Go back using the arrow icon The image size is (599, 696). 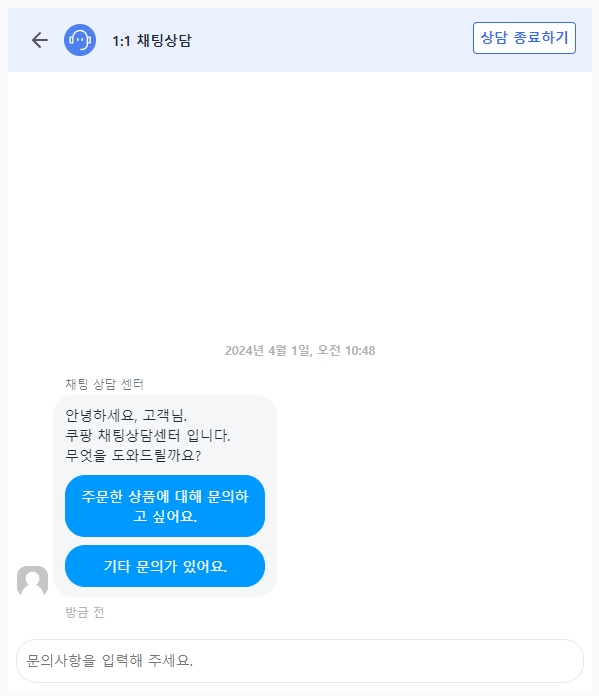tap(40, 40)
